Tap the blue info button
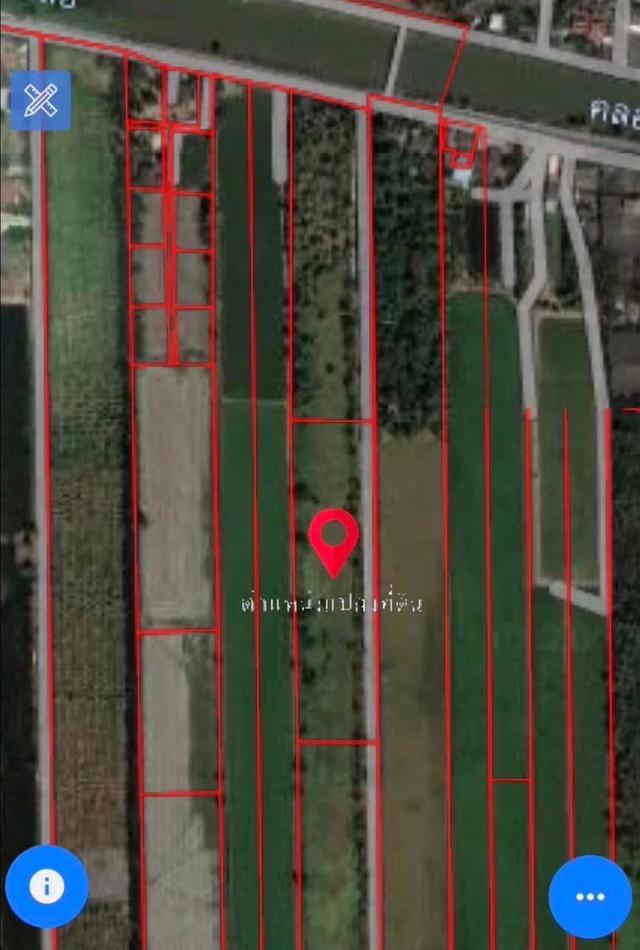 click(47, 886)
